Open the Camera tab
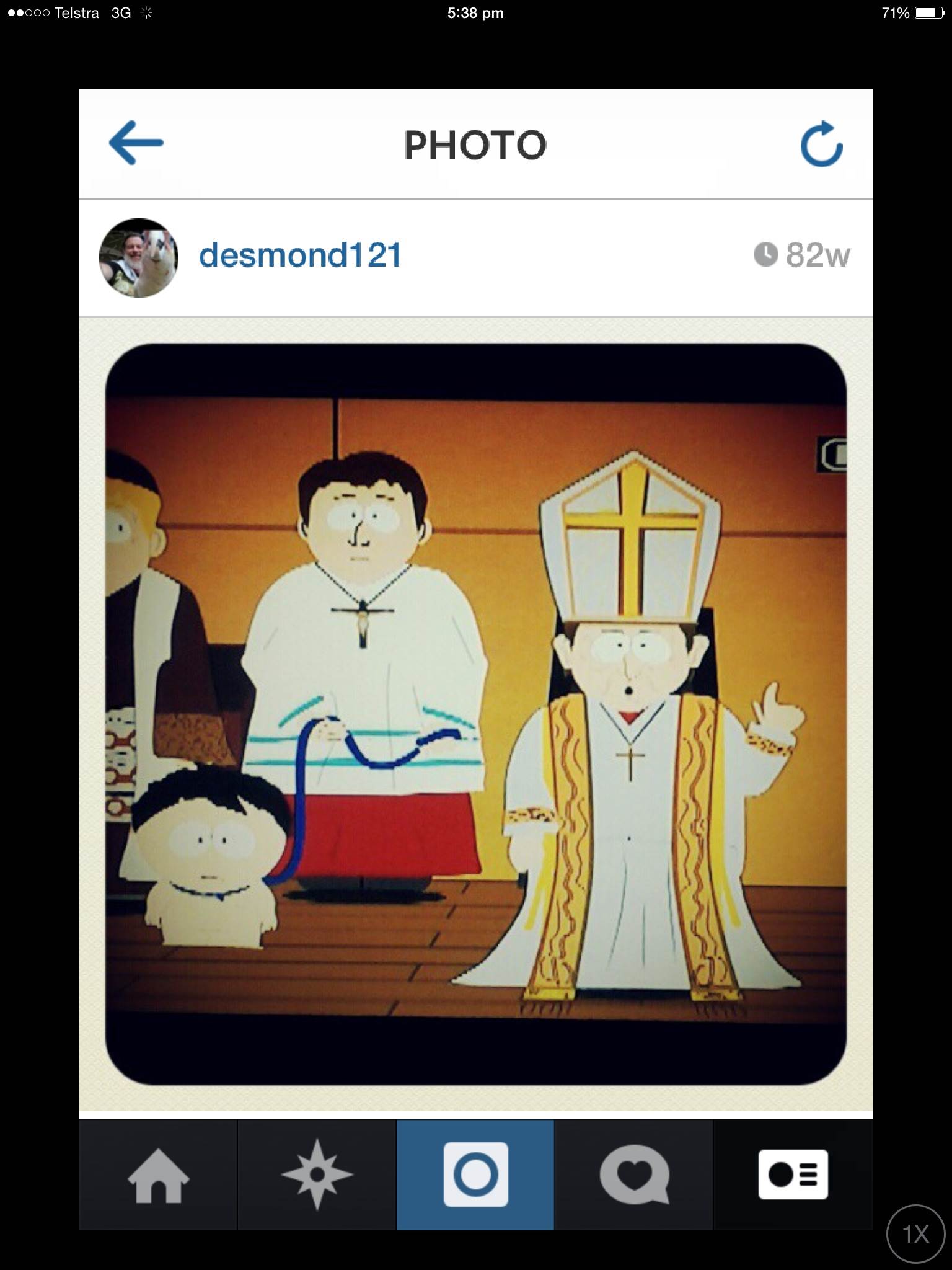This screenshot has width=952, height=1270. tap(475, 1175)
